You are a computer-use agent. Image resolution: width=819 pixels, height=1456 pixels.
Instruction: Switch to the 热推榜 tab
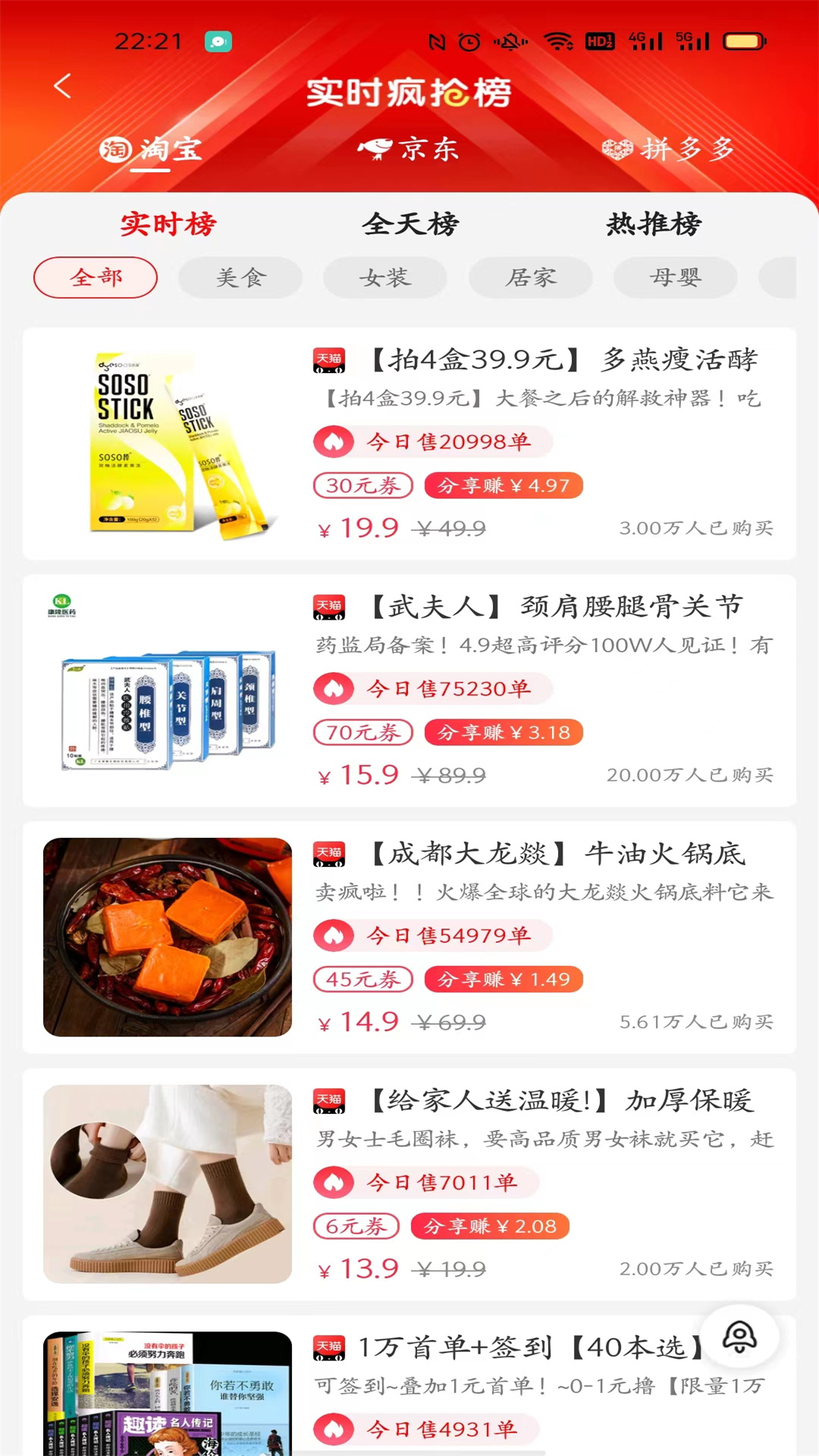(654, 224)
